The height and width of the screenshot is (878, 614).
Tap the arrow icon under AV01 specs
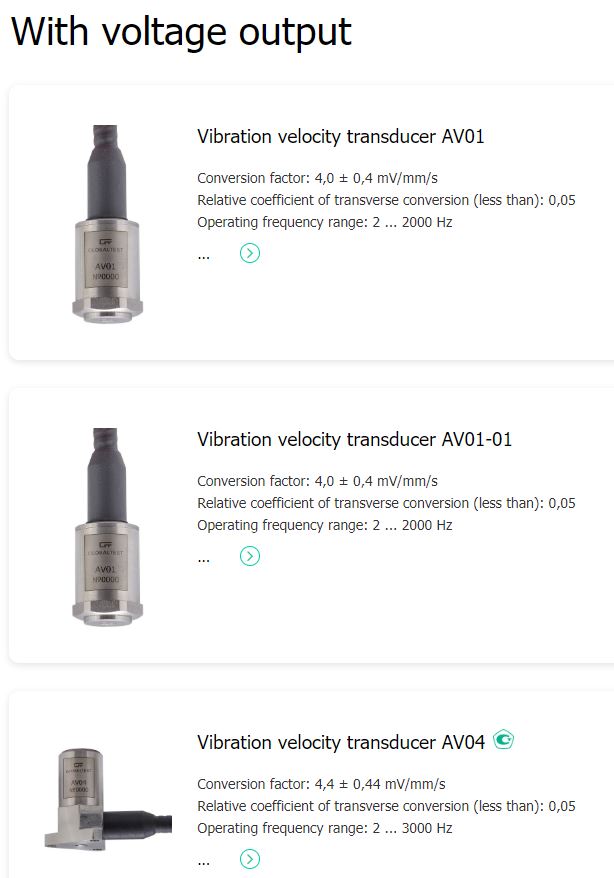tap(250, 253)
